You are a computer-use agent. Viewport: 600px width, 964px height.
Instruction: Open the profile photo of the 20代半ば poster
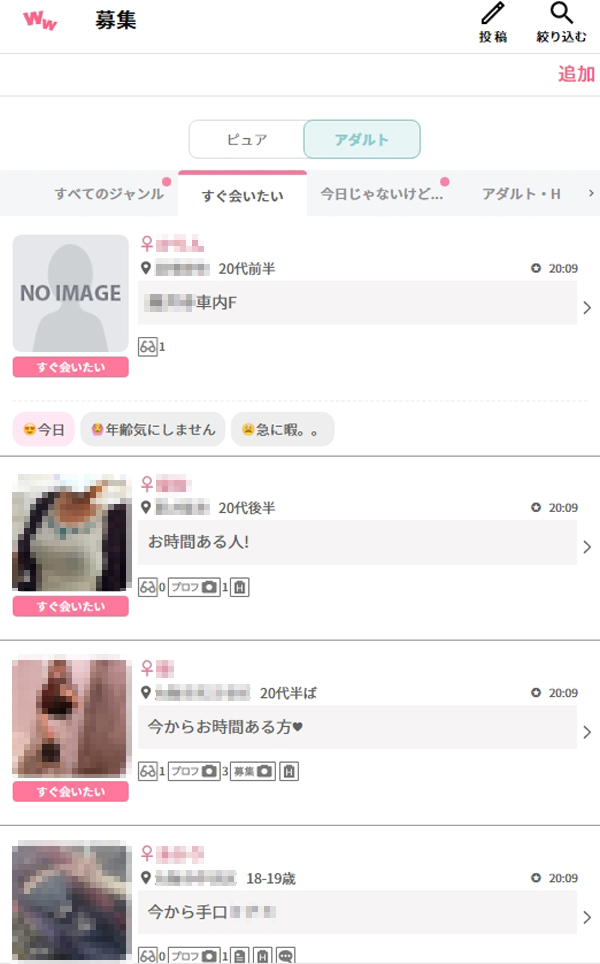coord(70,718)
